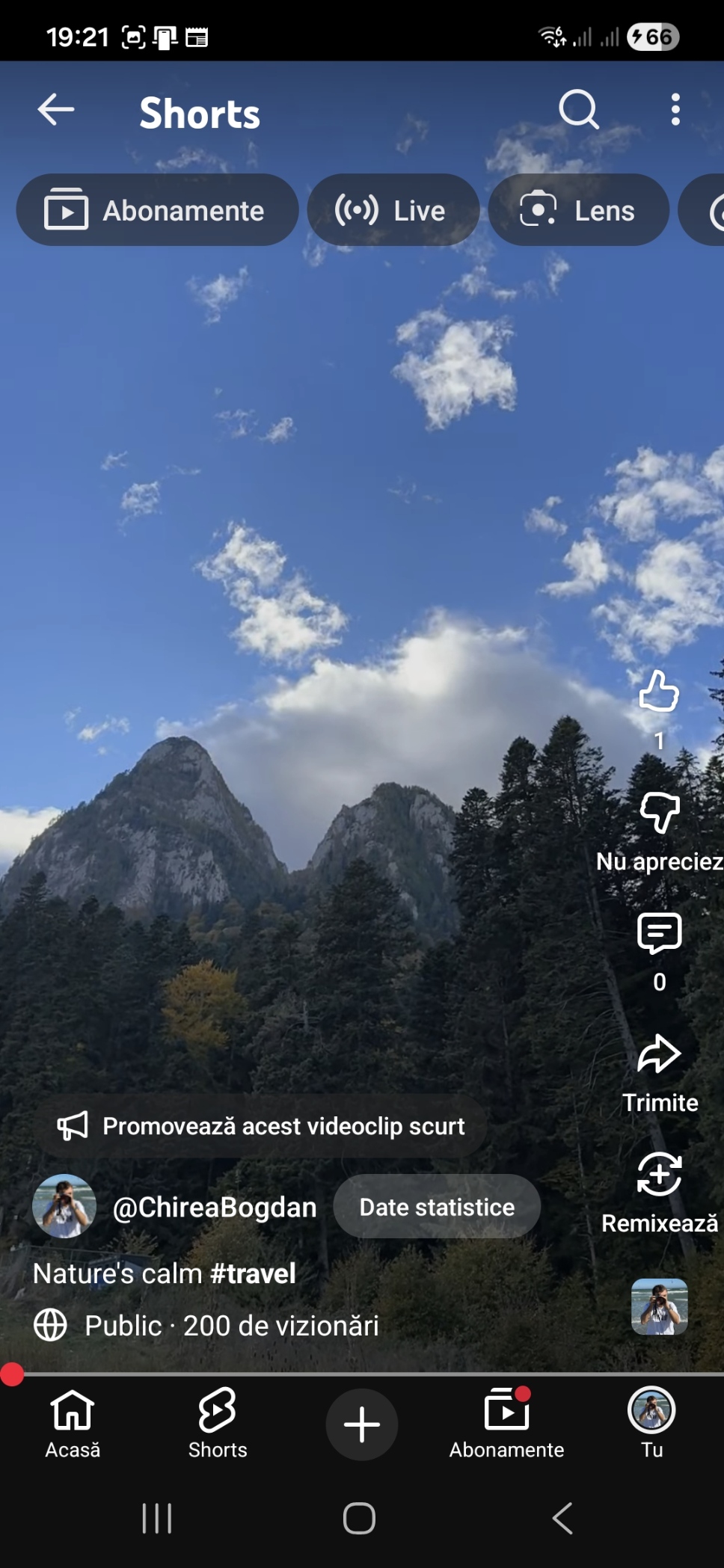Open the Lens chip

(x=578, y=210)
